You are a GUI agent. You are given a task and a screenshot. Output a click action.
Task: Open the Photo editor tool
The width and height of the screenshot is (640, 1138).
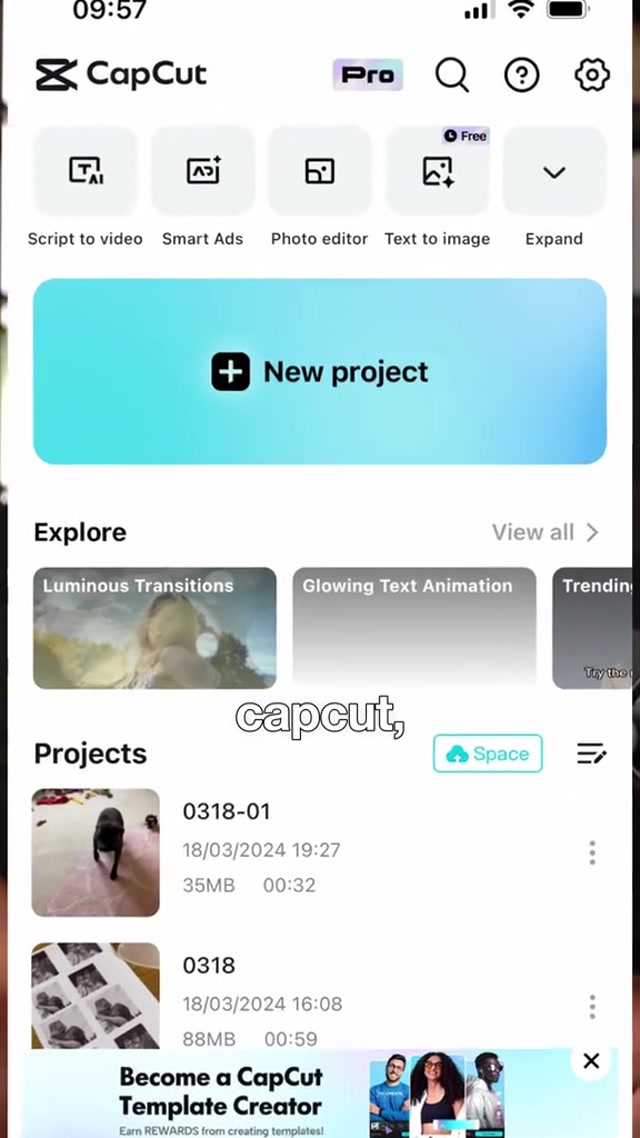[319, 172]
